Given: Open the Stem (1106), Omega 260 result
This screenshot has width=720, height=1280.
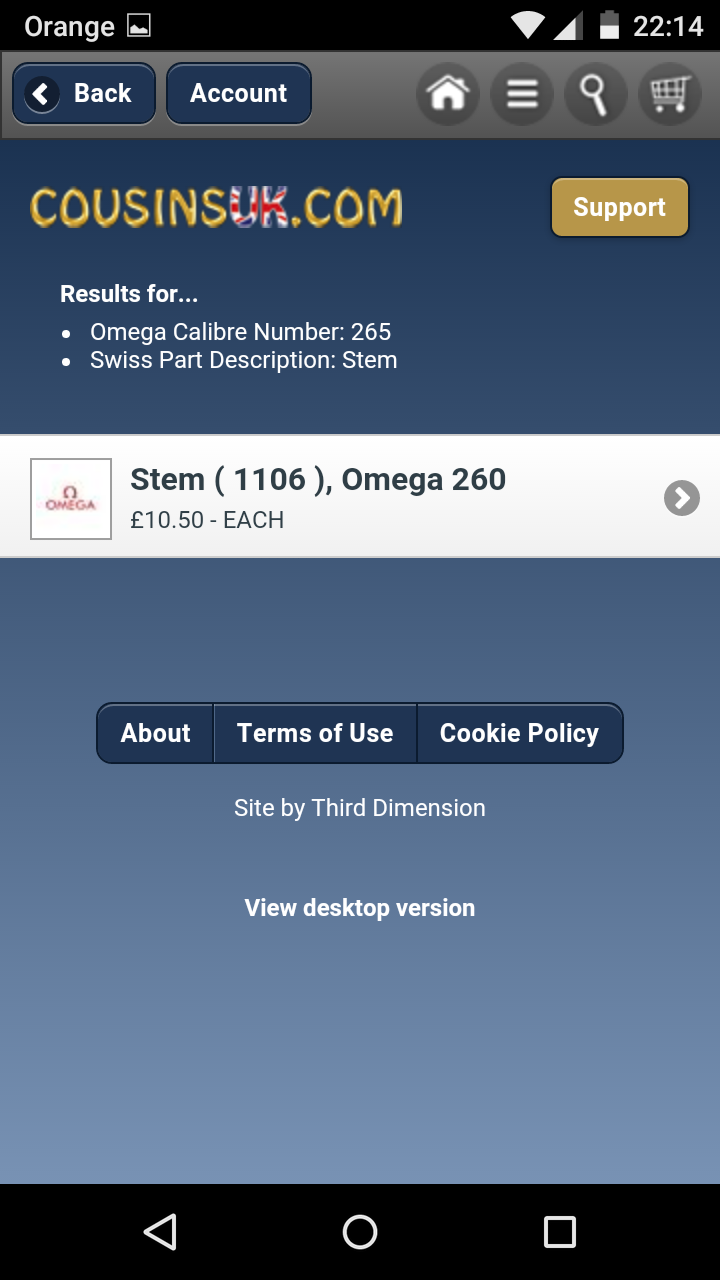Looking at the screenshot, I should 360,497.
